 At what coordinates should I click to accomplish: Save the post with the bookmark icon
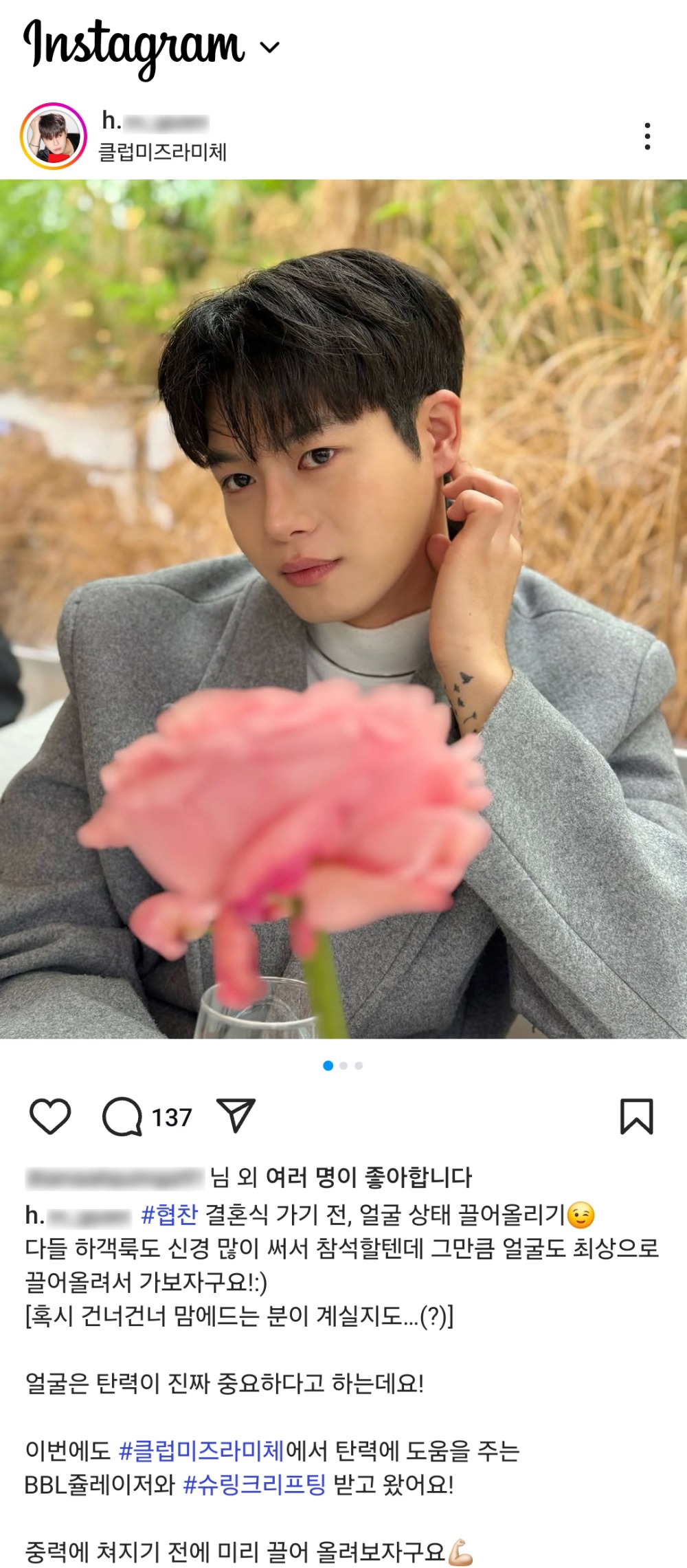point(637,1116)
